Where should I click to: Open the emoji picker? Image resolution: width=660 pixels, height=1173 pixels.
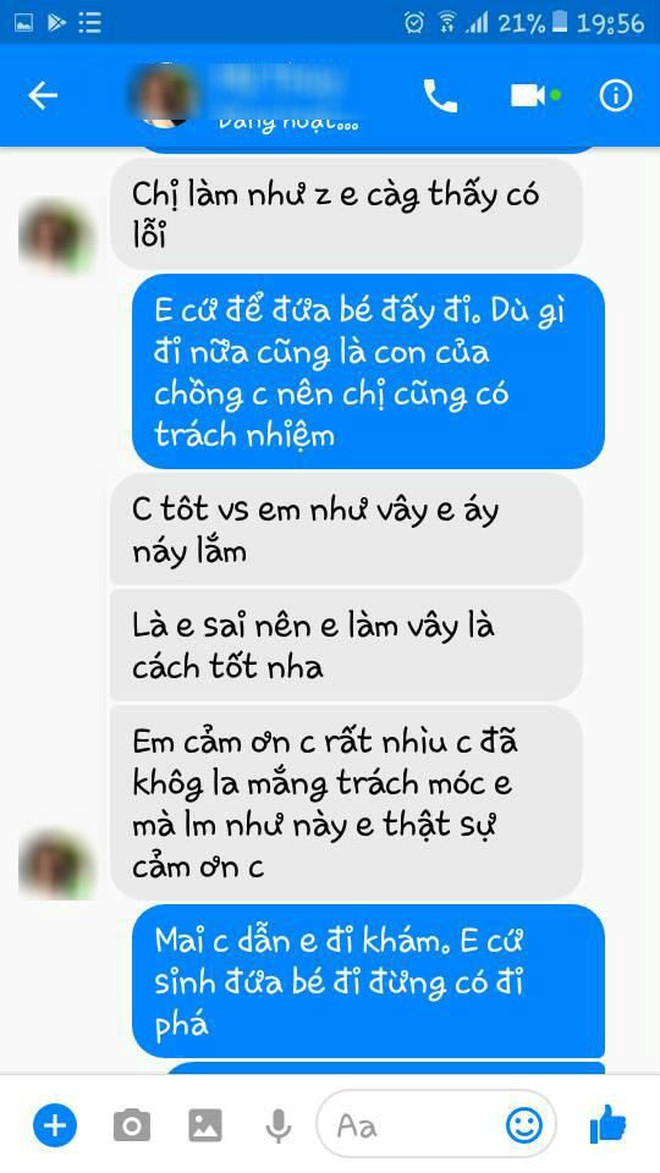coord(524,1126)
